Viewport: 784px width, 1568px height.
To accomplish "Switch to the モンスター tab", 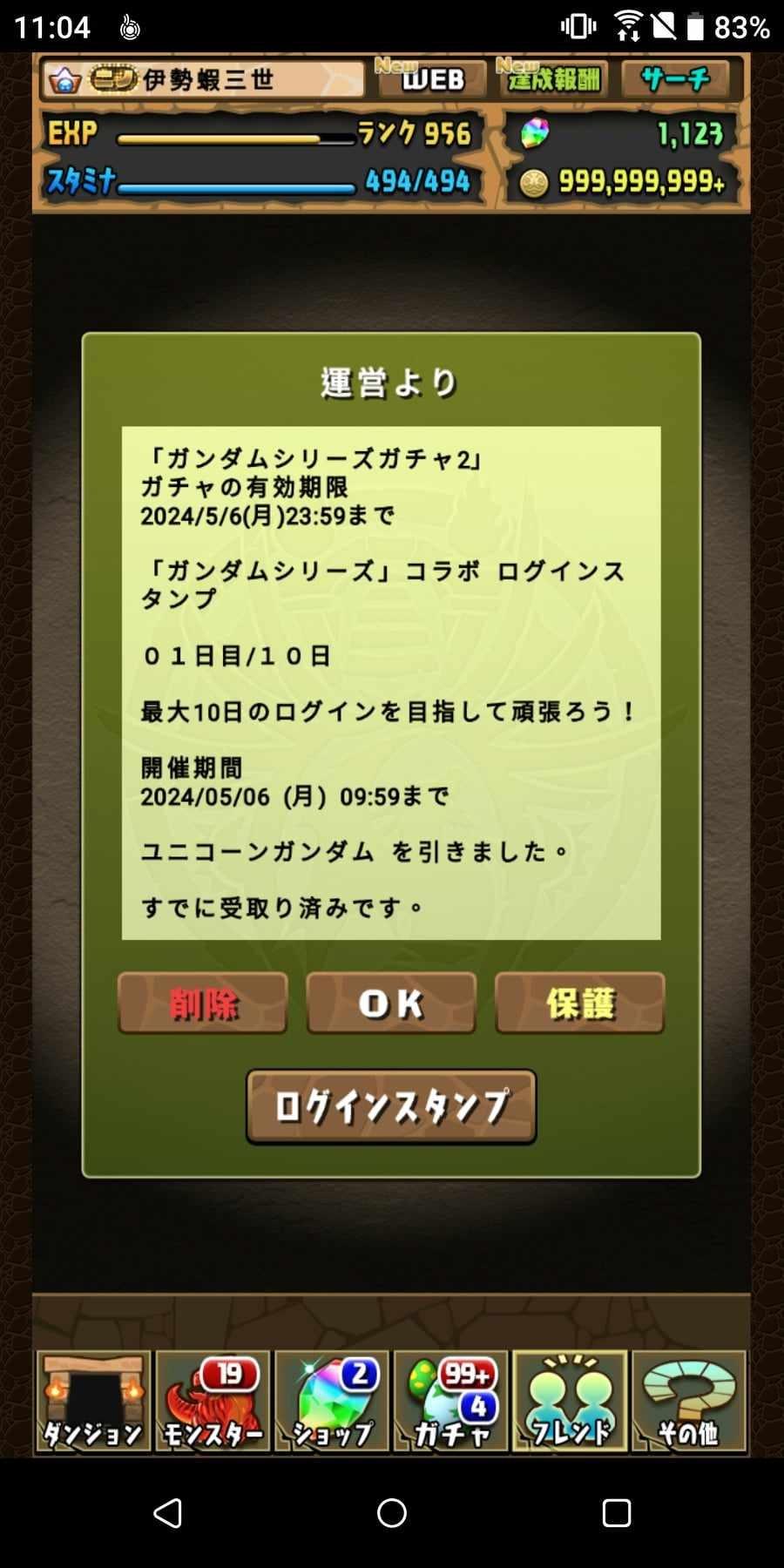I will (x=212, y=1402).
